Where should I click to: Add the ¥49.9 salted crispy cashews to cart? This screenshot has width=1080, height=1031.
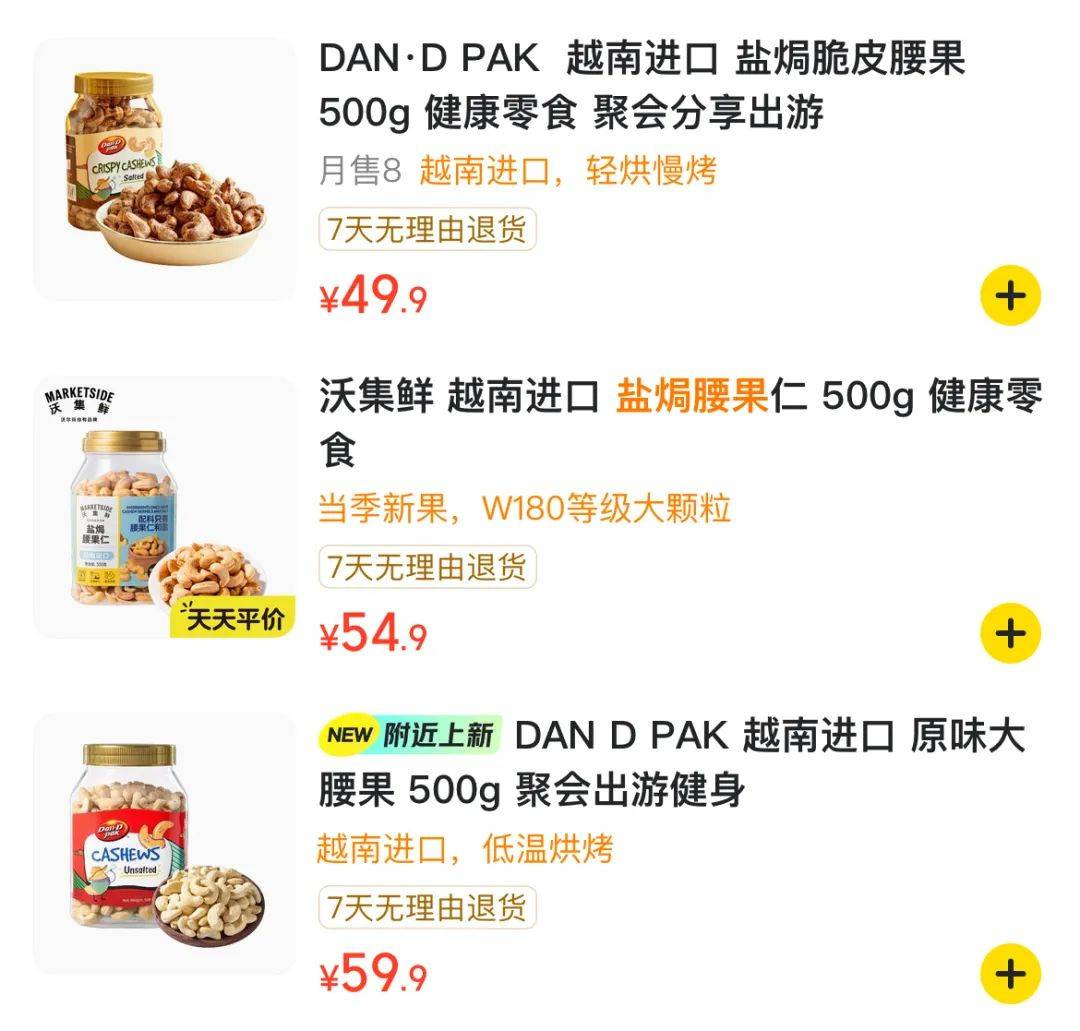[1010, 297]
